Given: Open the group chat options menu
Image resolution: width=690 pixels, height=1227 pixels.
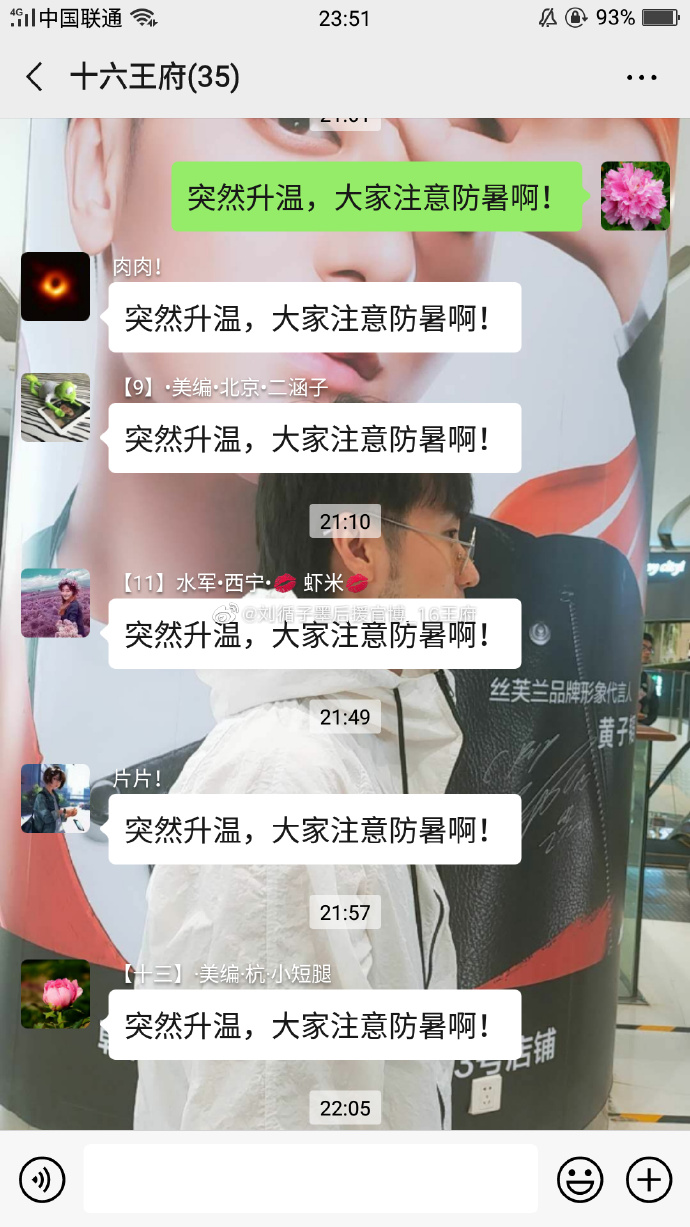Looking at the screenshot, I should tap(641, 77).
